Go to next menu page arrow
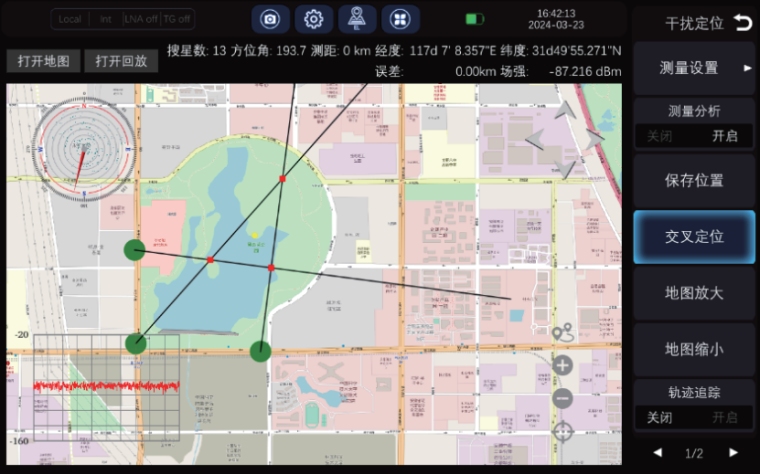Screen dimensions: 760x474 tap(733, 453)
